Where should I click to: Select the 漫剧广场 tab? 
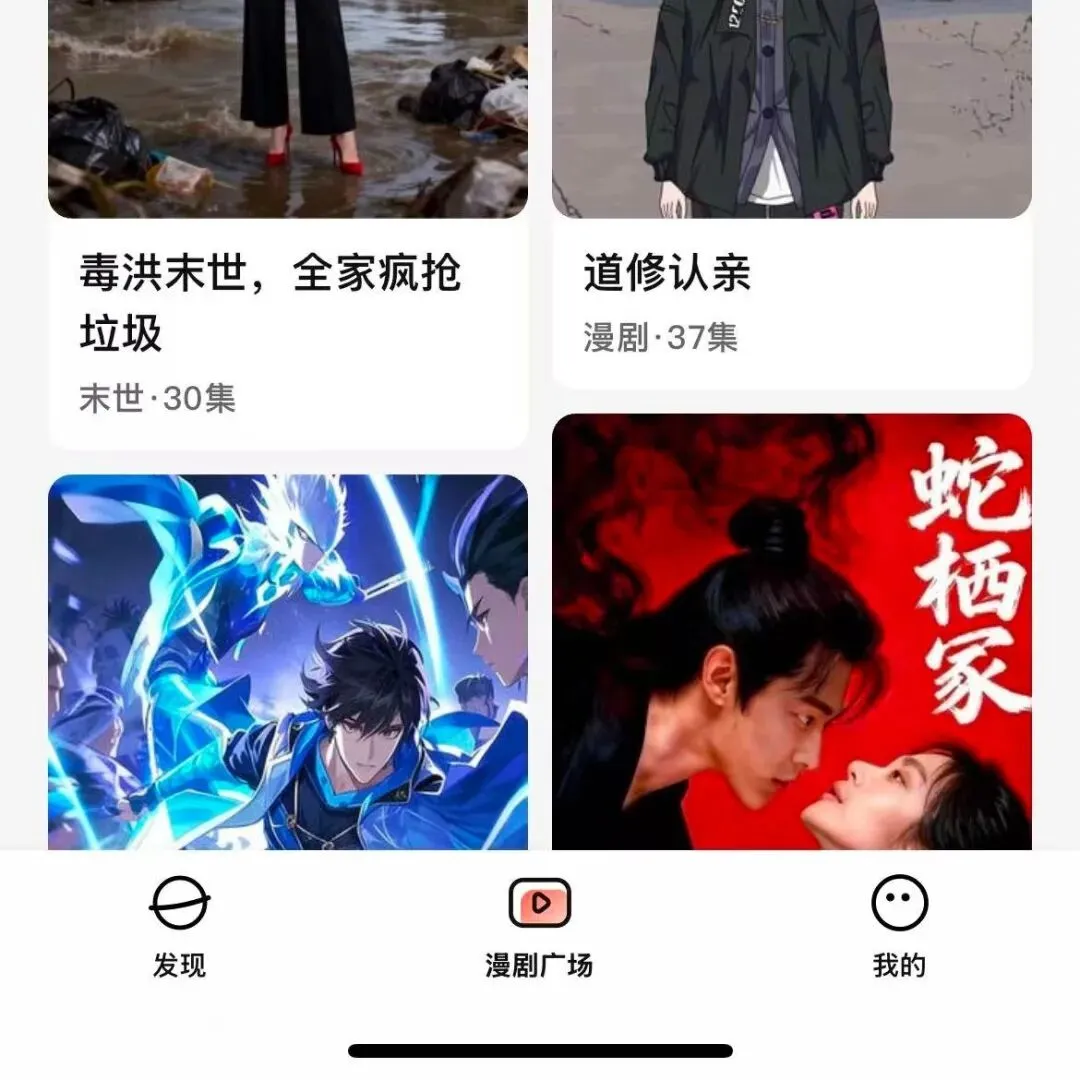coord(539,927)
